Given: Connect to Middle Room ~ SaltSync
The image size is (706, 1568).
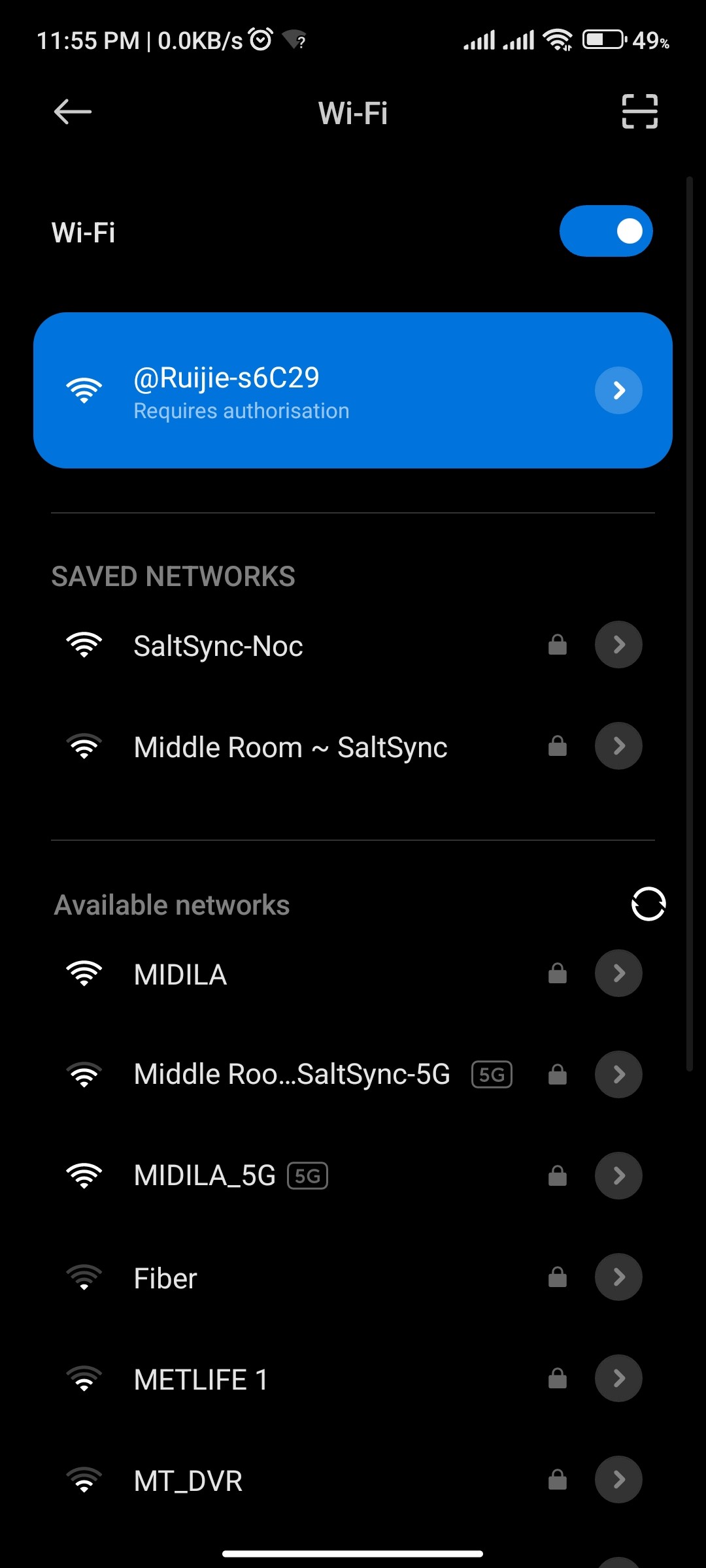Looking at the screenshot, I should 290,747.
